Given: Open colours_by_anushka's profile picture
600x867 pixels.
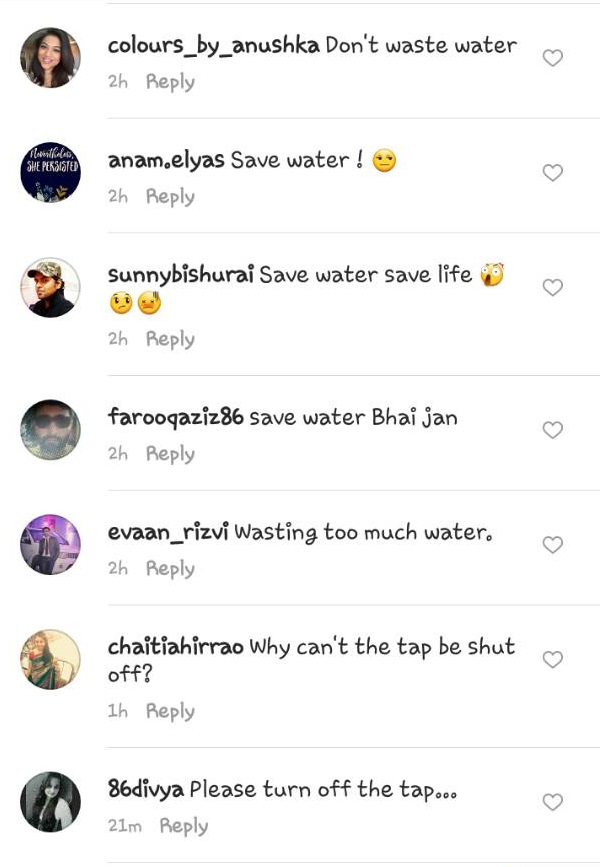Looking at the screenshot, I should (x=50, y=57).
